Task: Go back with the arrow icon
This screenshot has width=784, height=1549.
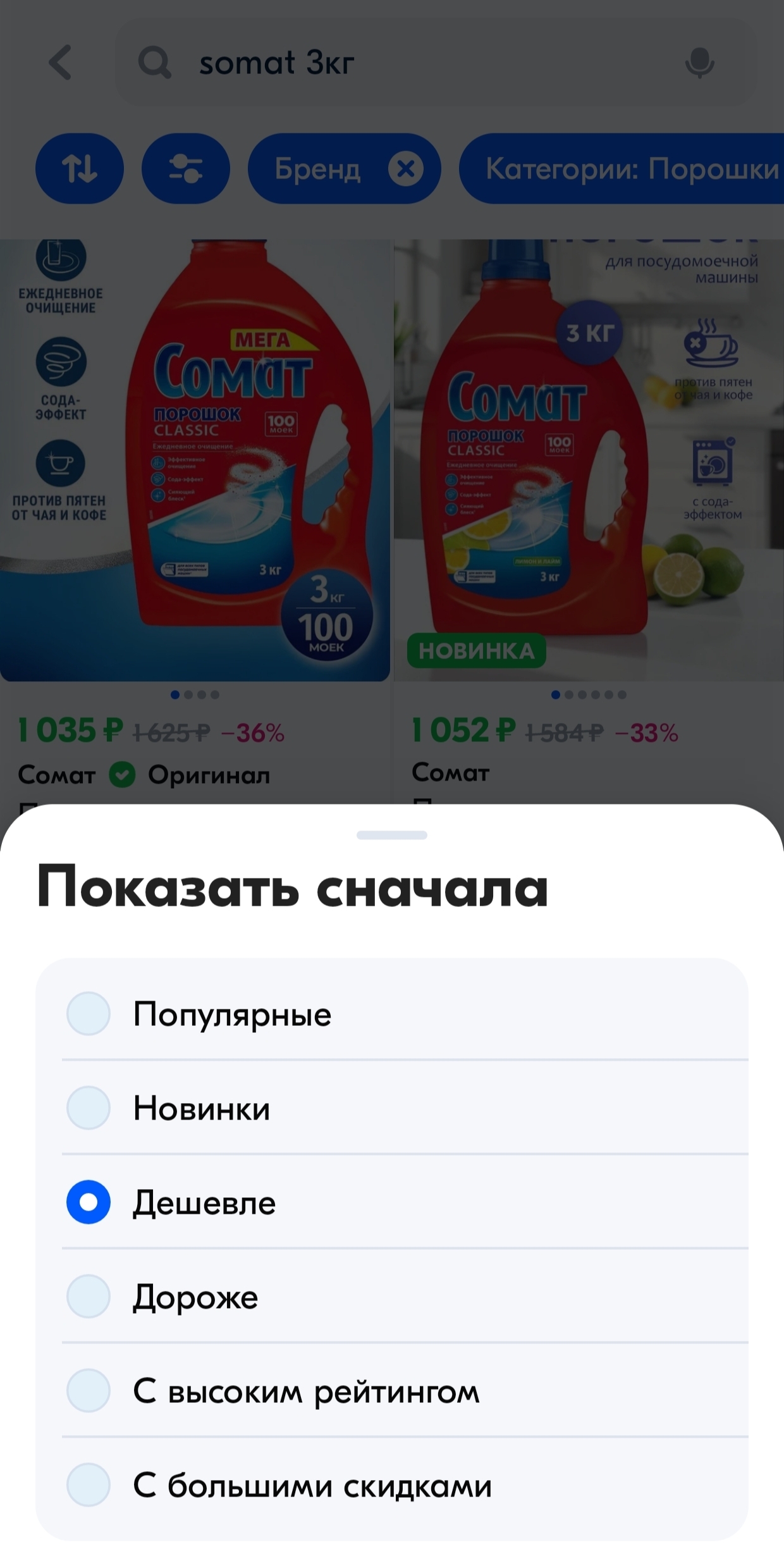Action: (61, 62)
